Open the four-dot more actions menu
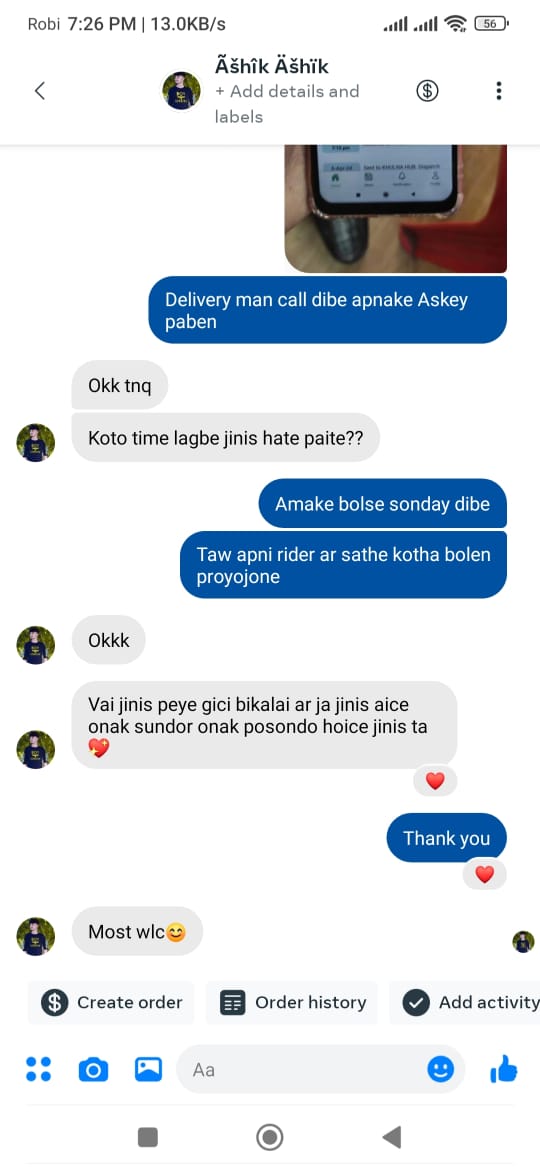The width and height of the screenshot is (540, 1170). [38, 1069]
